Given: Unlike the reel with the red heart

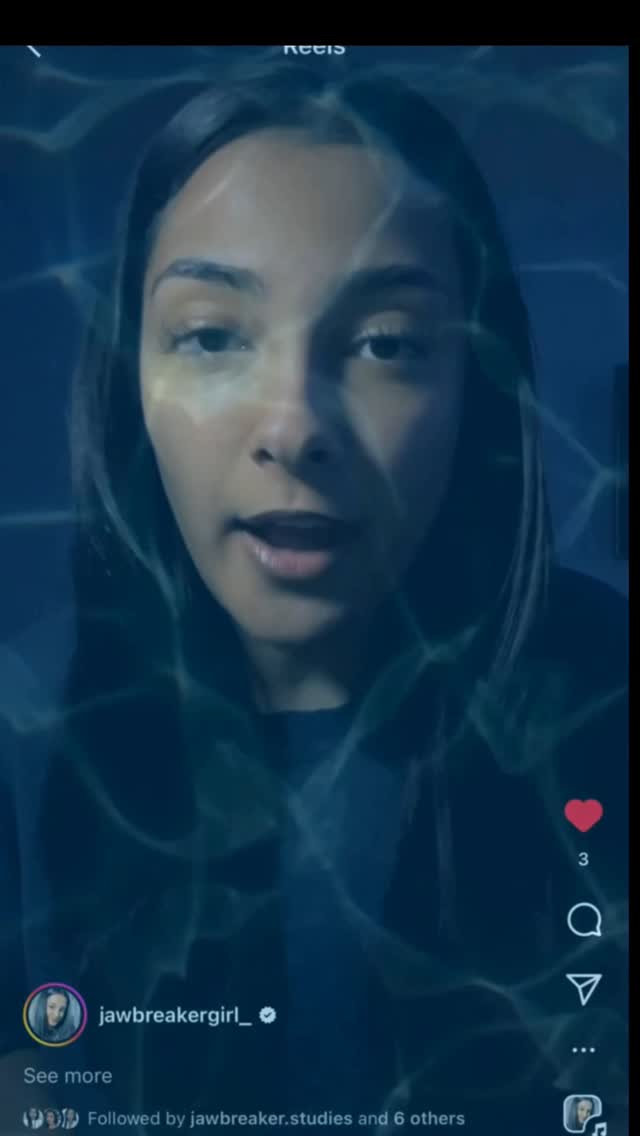Looking at the screenshot, I should [583, 815].
